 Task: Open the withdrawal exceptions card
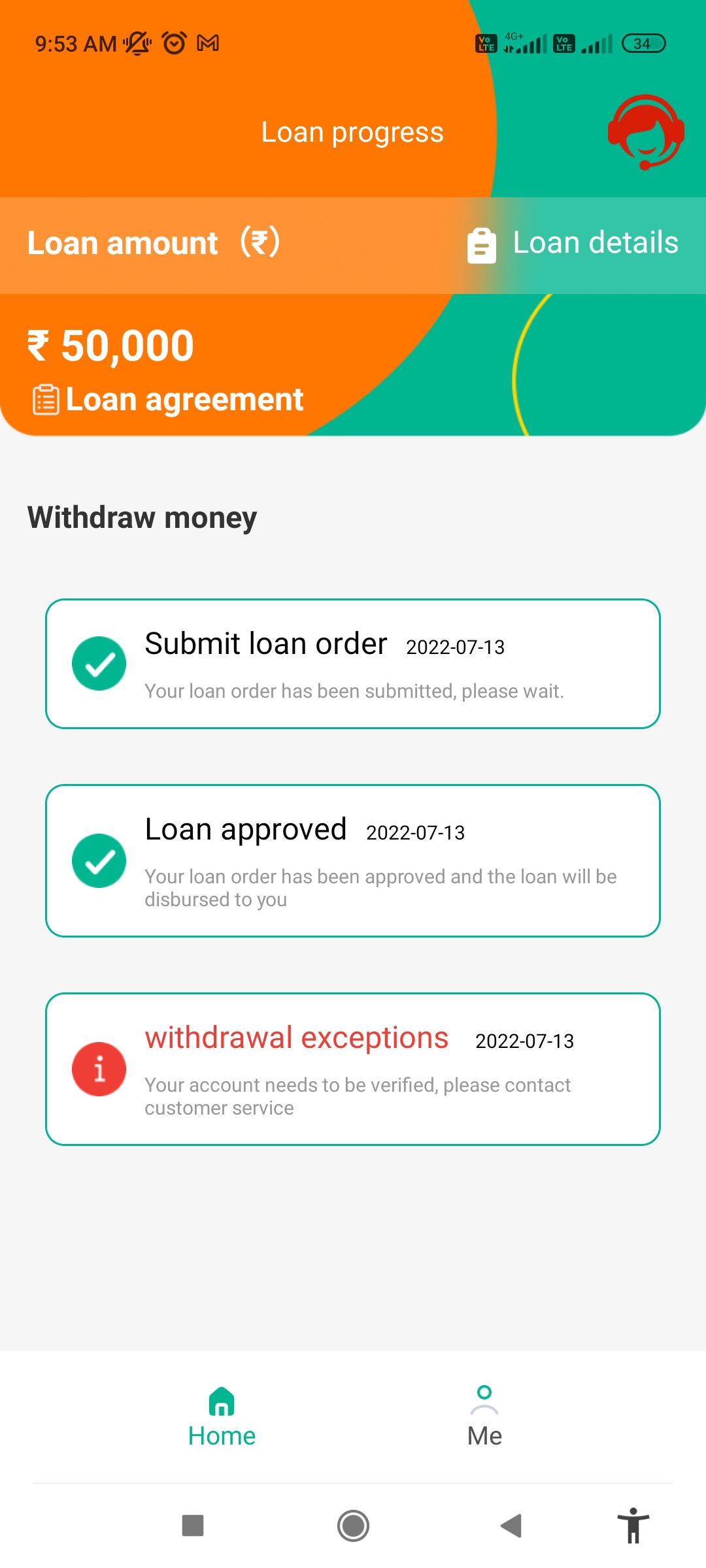[x=353, y=1069]
